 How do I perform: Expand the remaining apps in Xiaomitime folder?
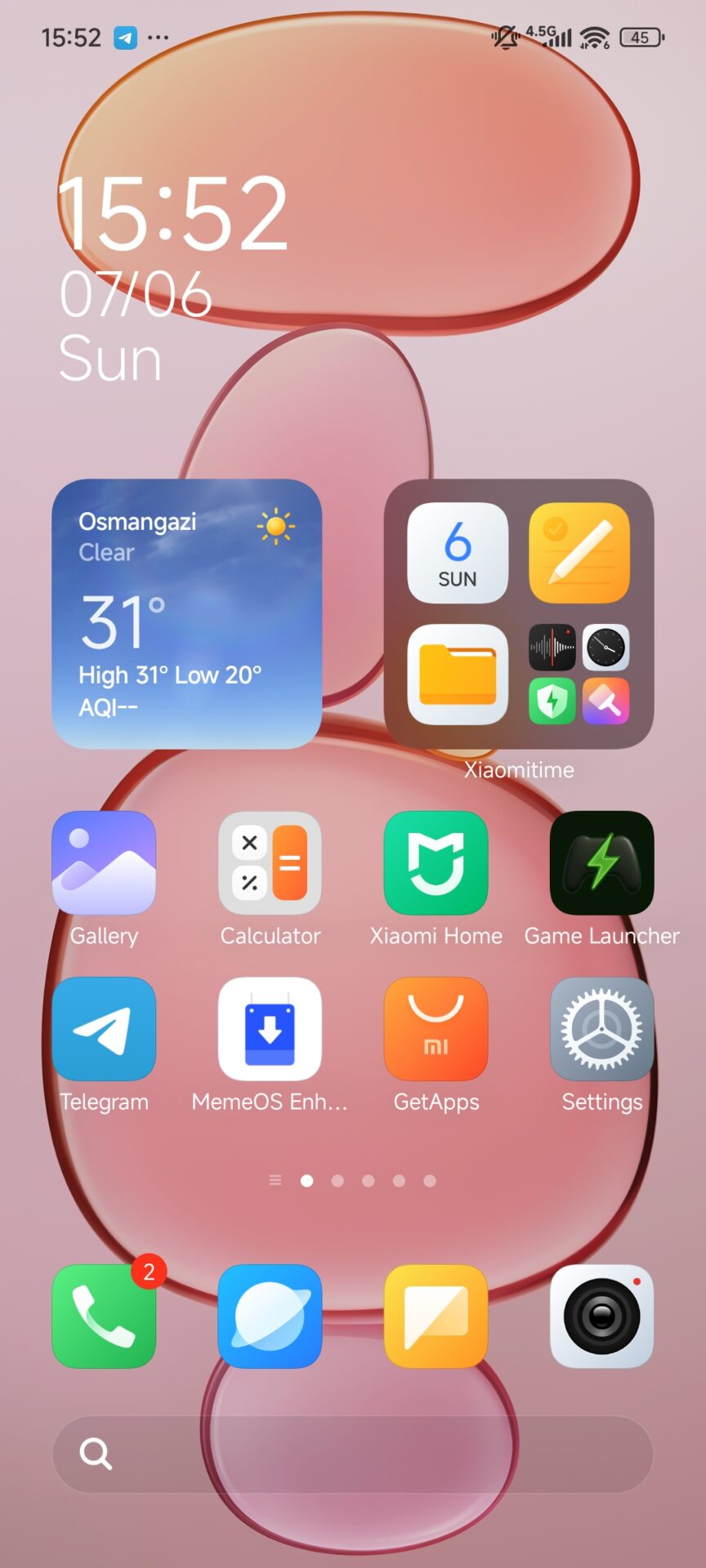point(579,675)
